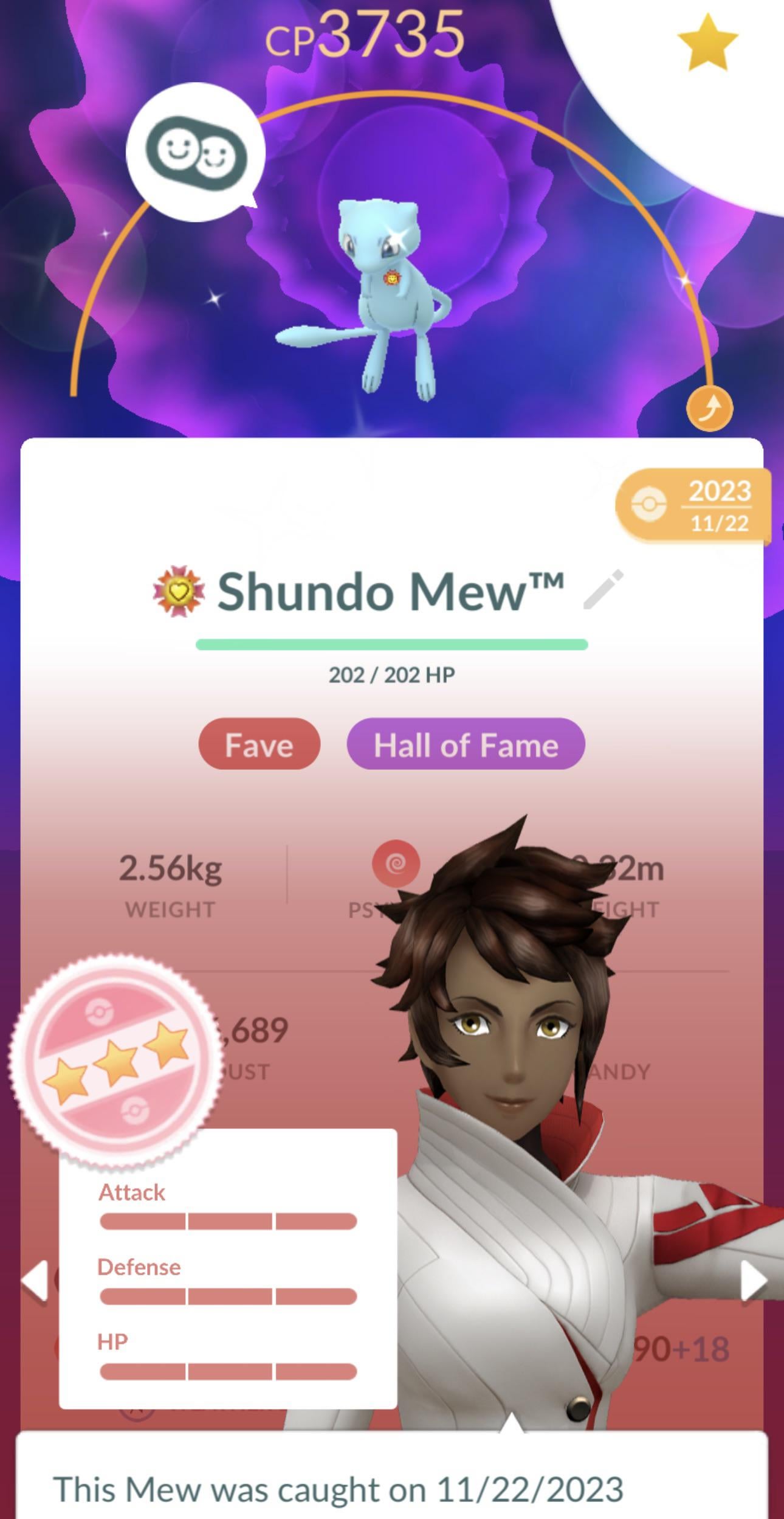Open the buddy smiley icon
Screen dimensions: 784x1519
coord(196,152)
